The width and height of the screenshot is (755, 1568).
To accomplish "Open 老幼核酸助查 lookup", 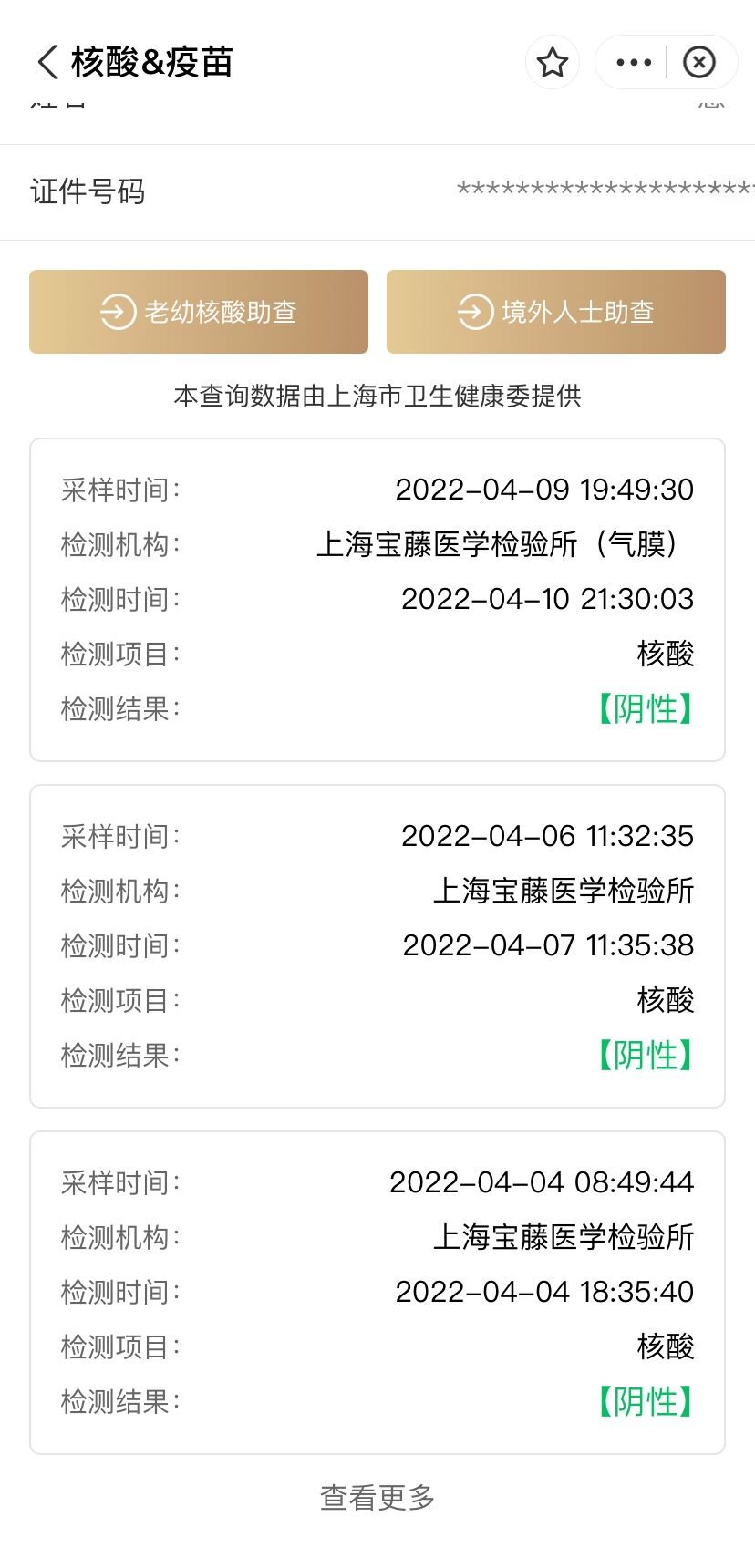I will [x=199, y=312].
